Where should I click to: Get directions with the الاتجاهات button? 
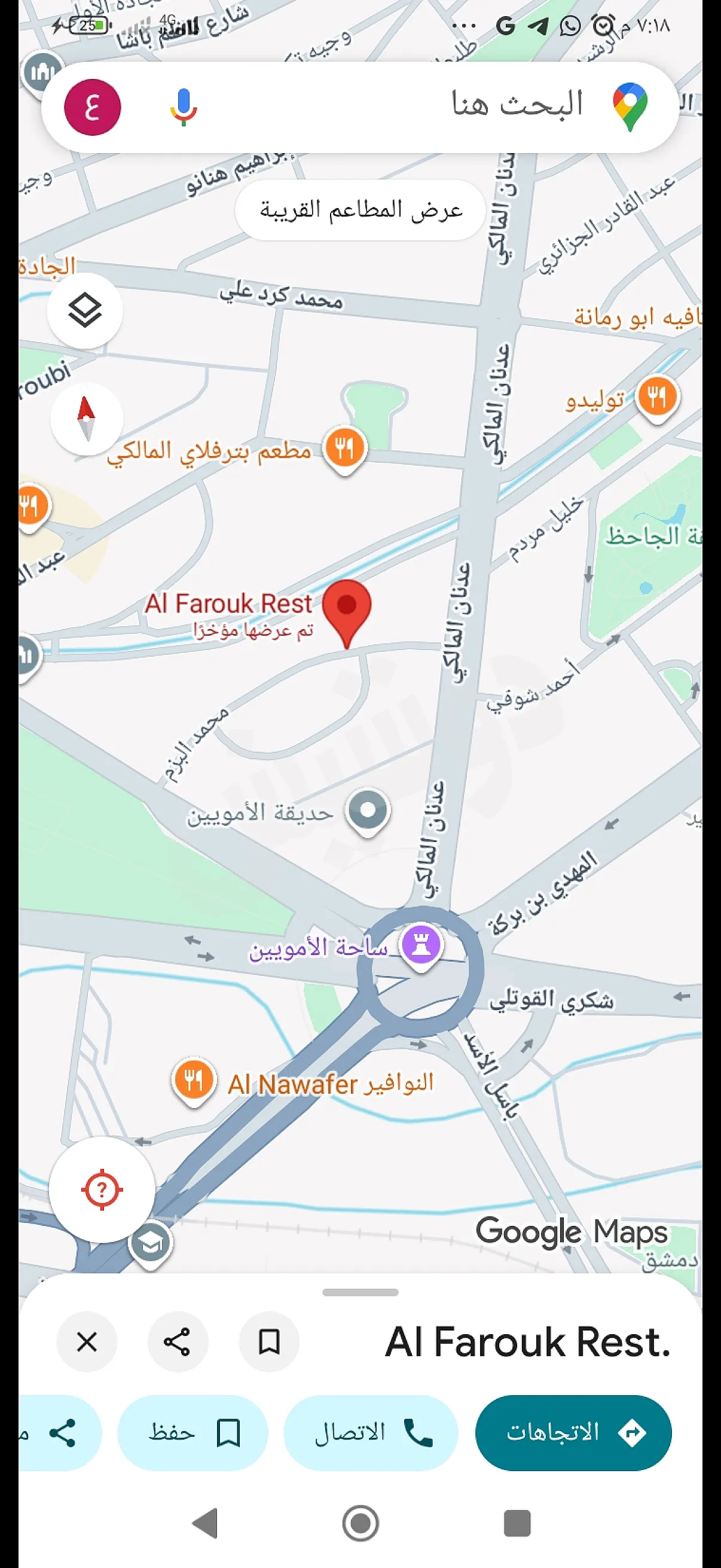tap(573, 1433)
